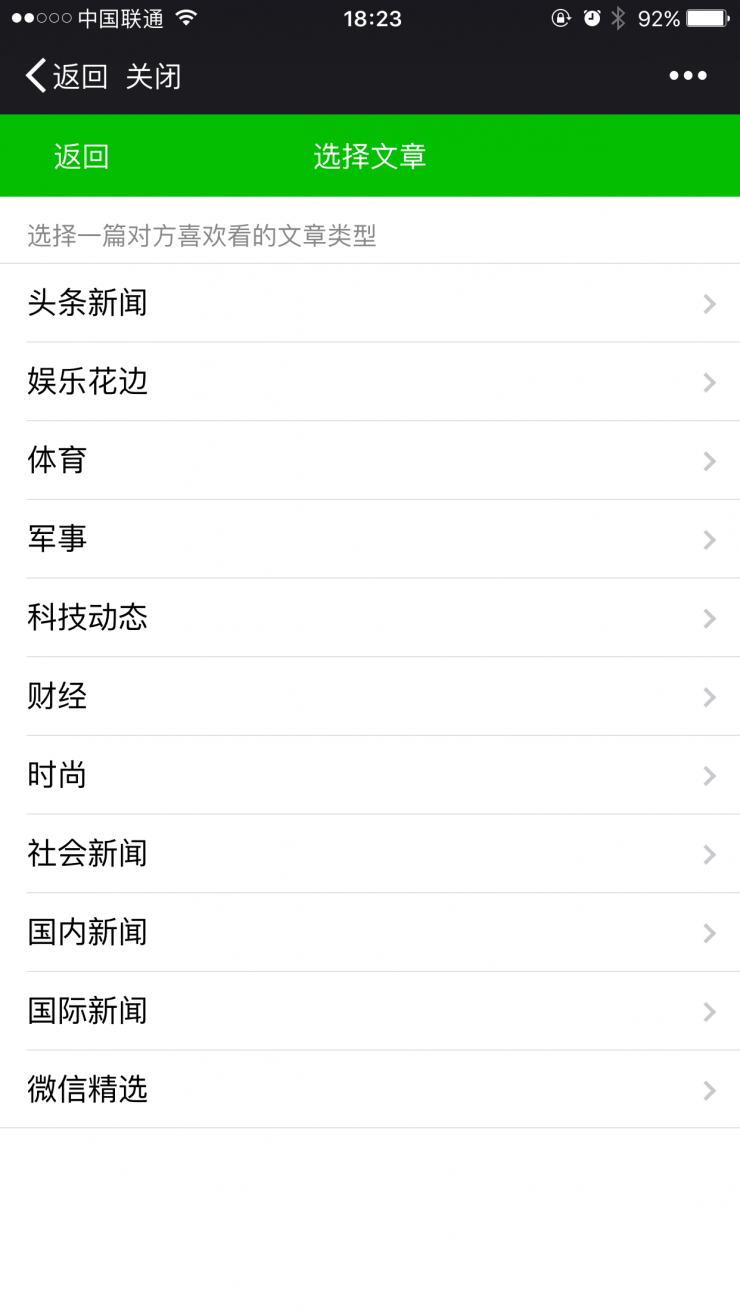Tap the orientation lock icon in the status bar

561,16
